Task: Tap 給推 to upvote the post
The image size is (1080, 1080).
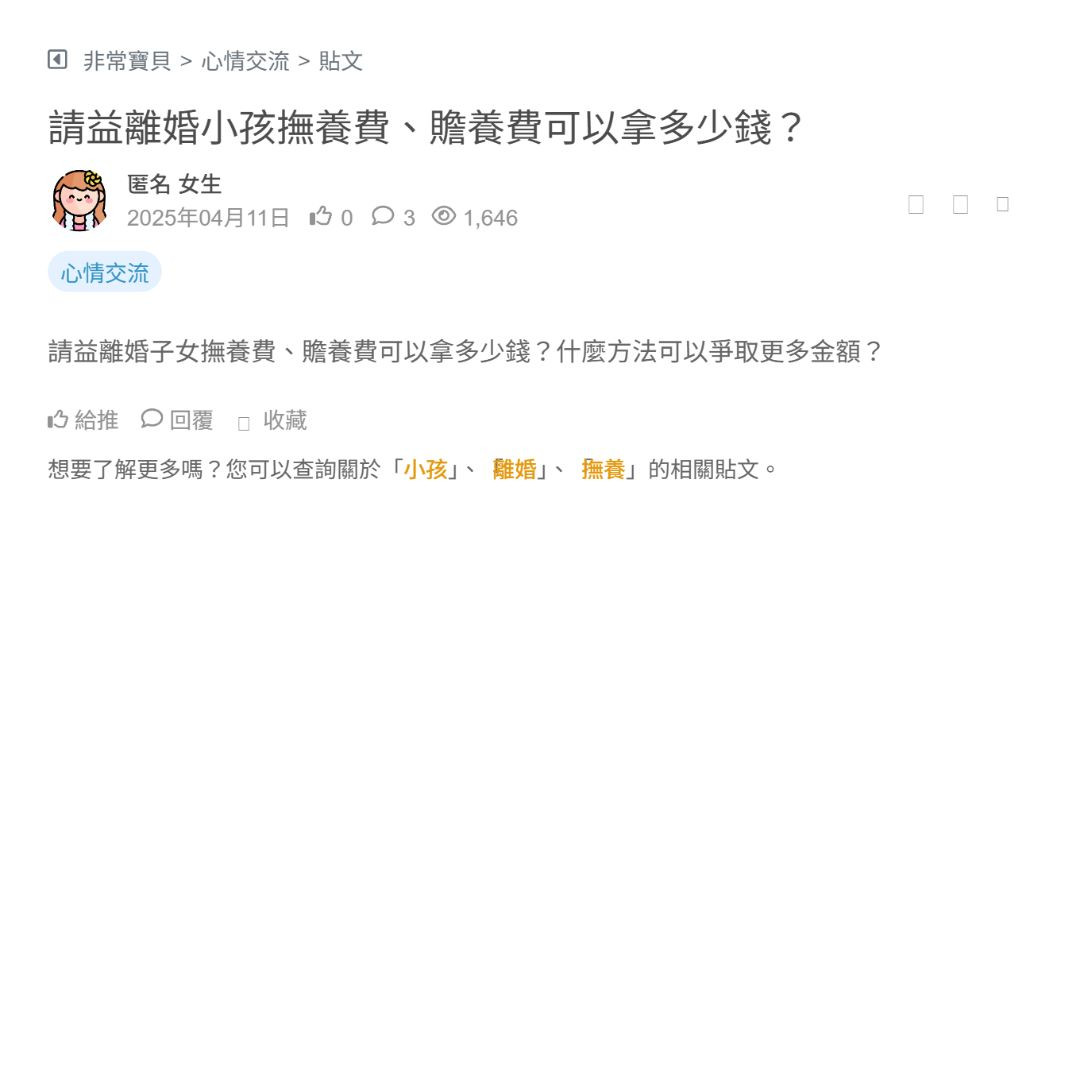Action: point(84,420)
